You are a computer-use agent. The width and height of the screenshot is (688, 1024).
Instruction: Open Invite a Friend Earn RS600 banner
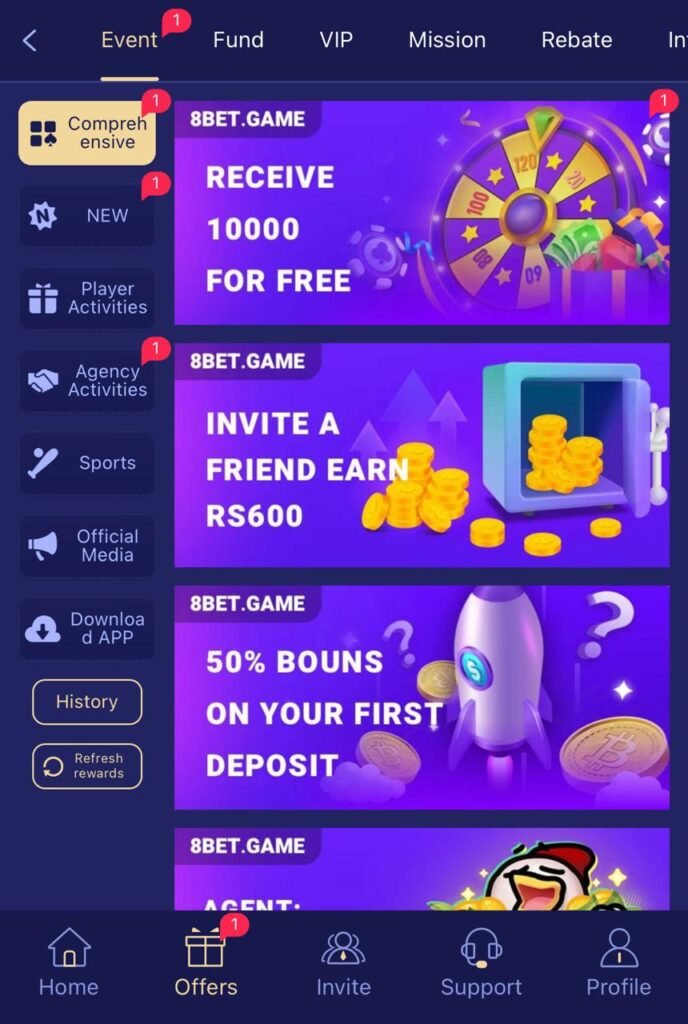point(421,455)
